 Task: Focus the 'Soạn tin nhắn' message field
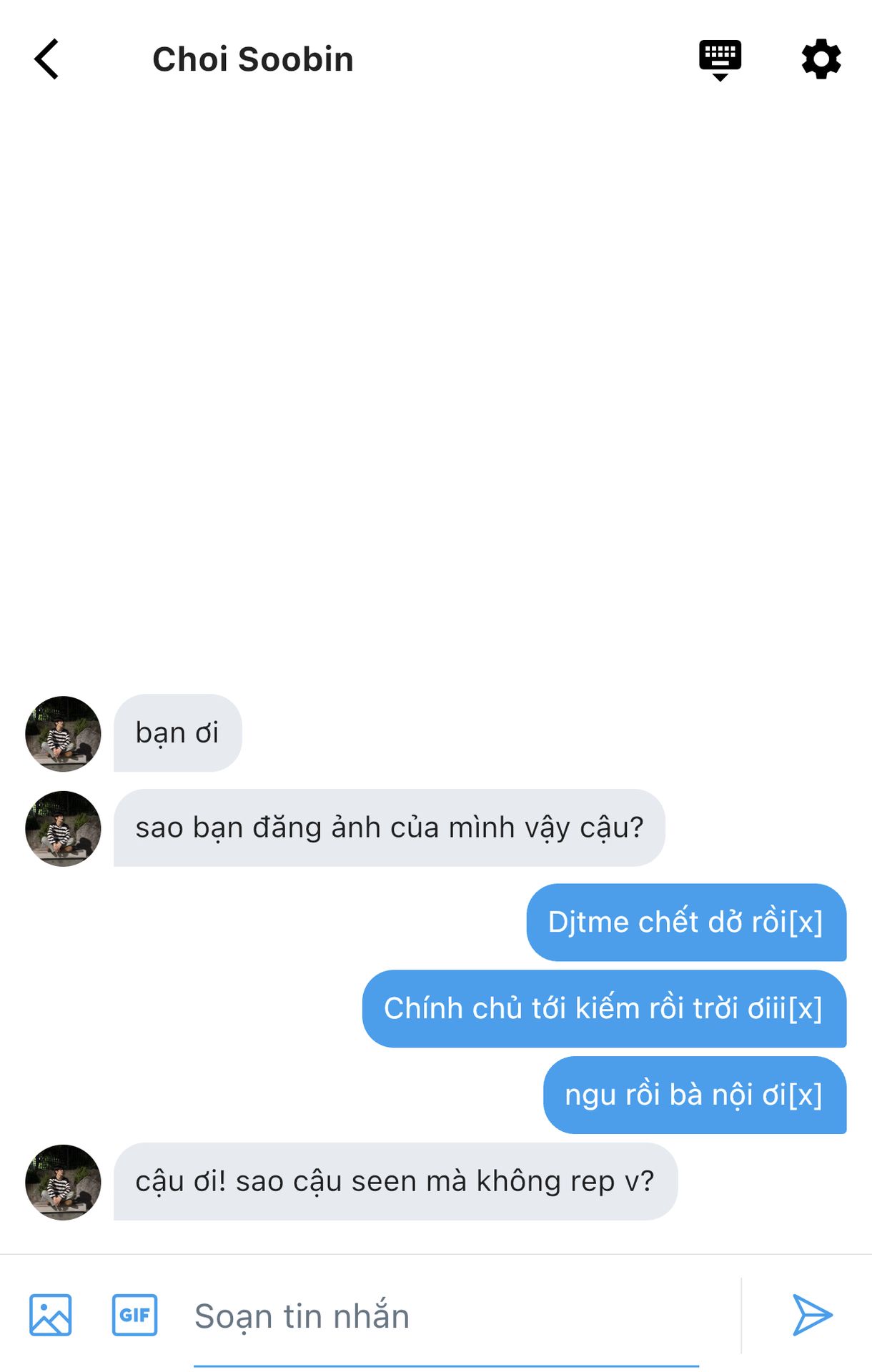[445, 1316]
